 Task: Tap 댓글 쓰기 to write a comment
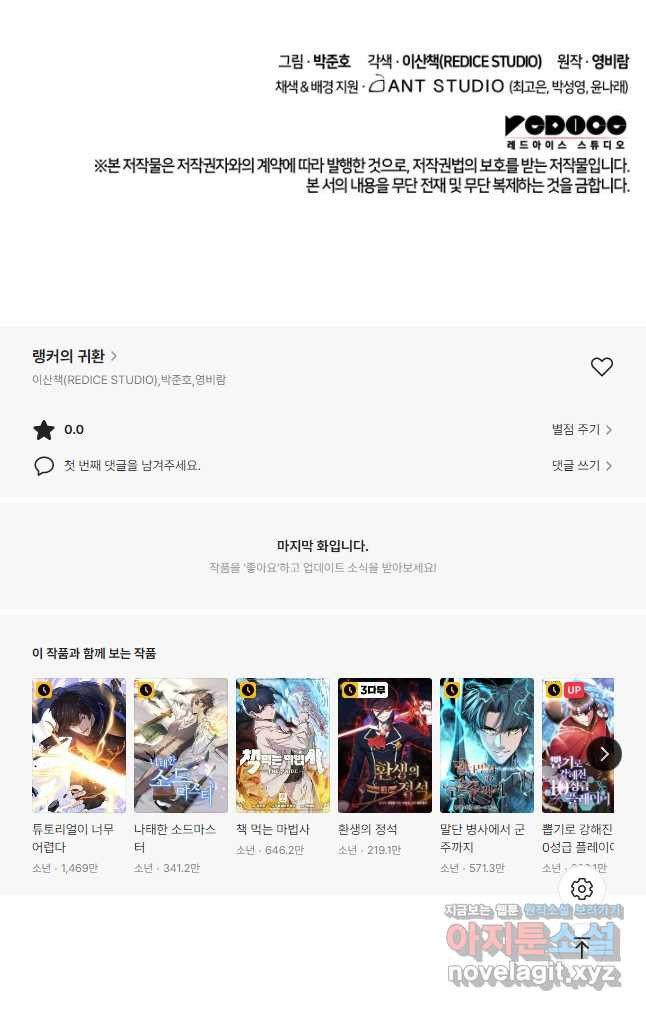tap(581, 466)
